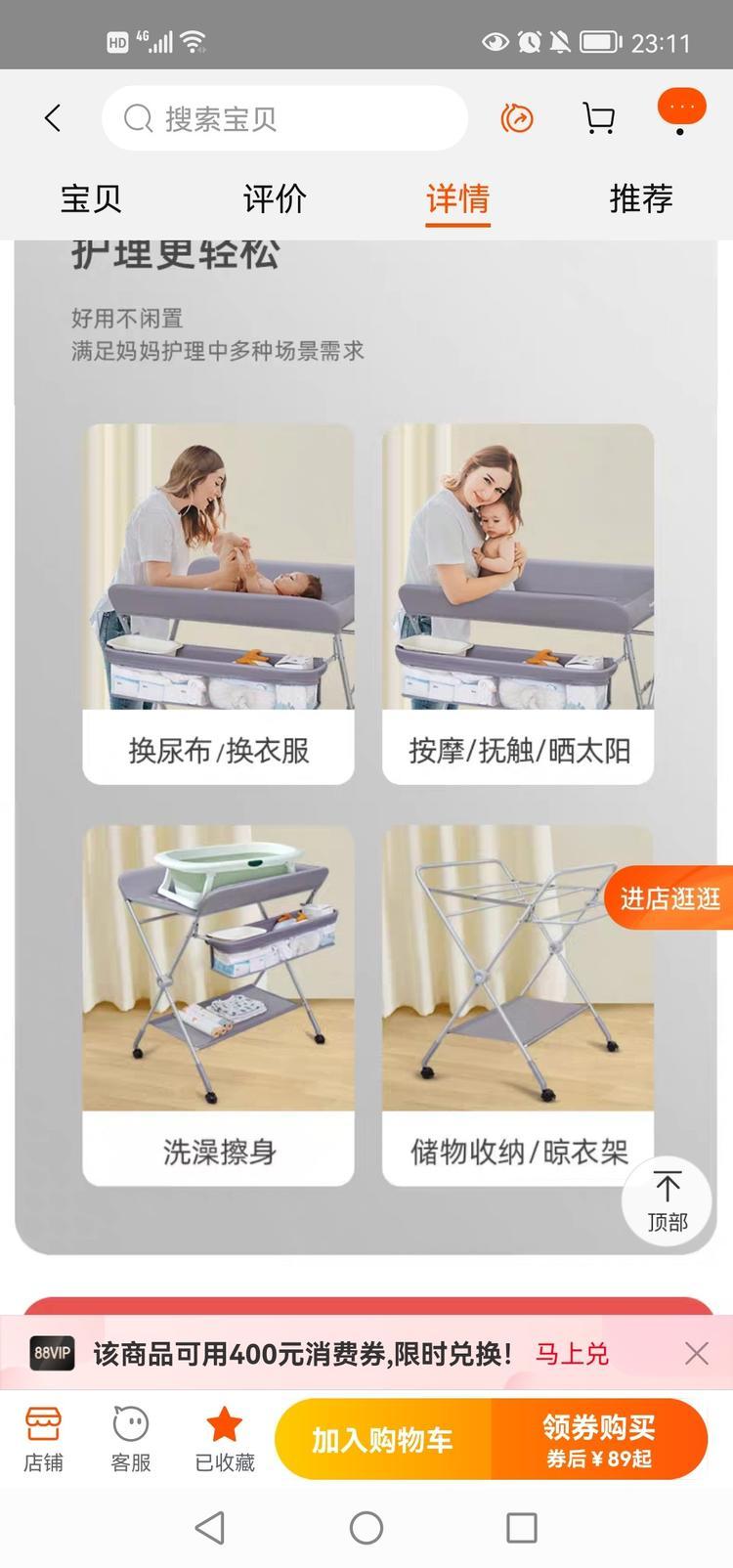Buy with coupon via 领券购买

[598, 1440]
